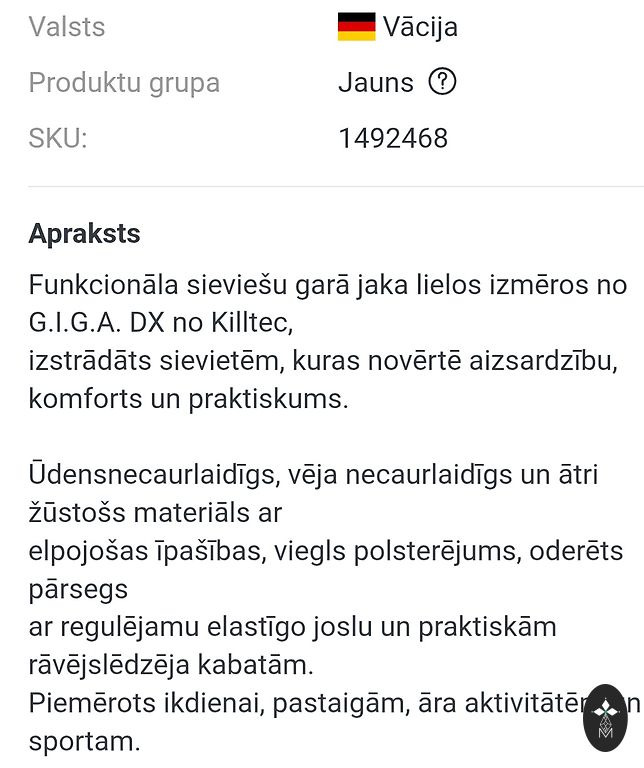Open the help icon next to Jauns
Image resolution: width=644 pixels, height=768 pixels.
[441, 82]
